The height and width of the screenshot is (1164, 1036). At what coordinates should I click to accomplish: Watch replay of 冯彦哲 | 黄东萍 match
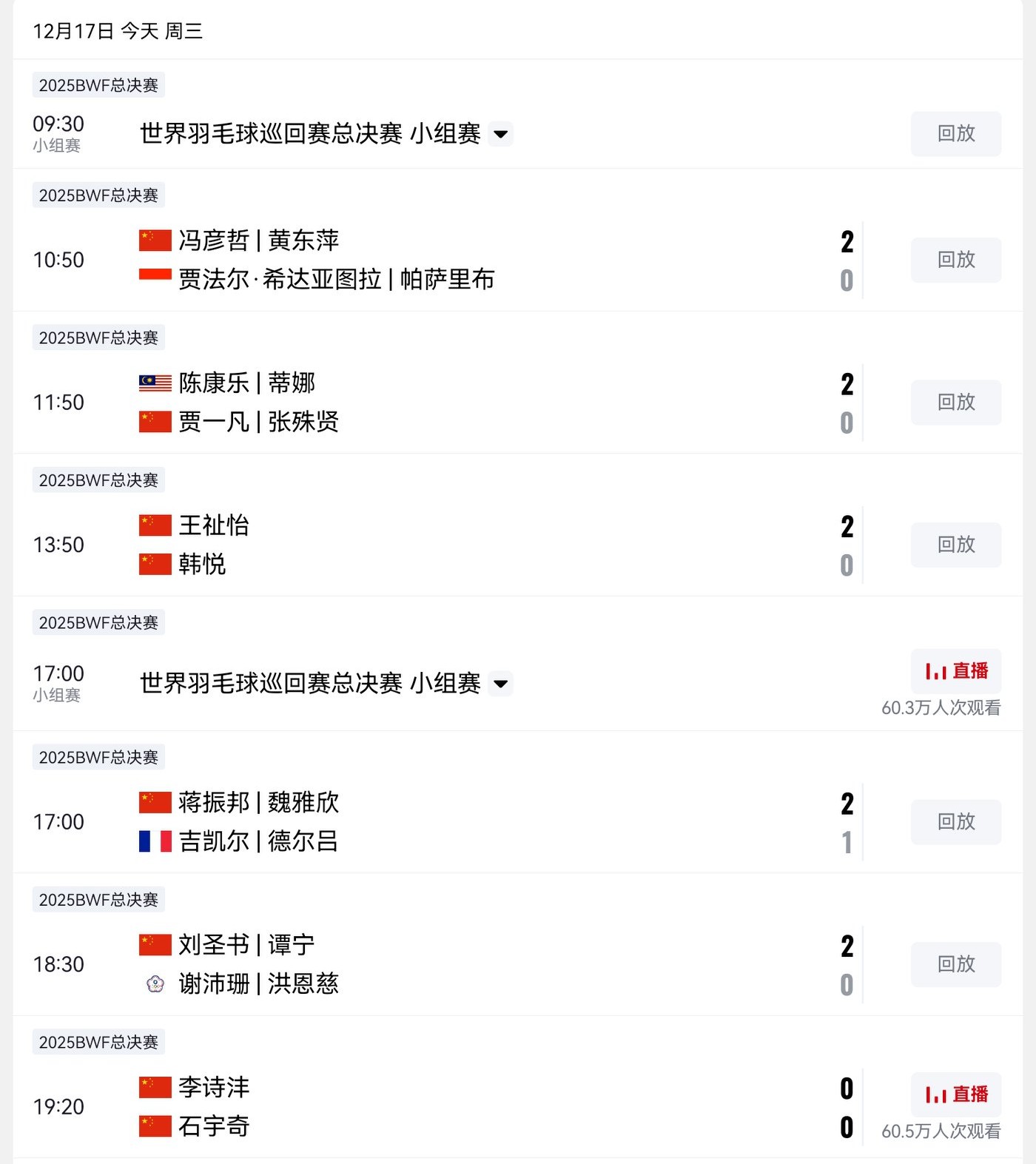[955, 260]
